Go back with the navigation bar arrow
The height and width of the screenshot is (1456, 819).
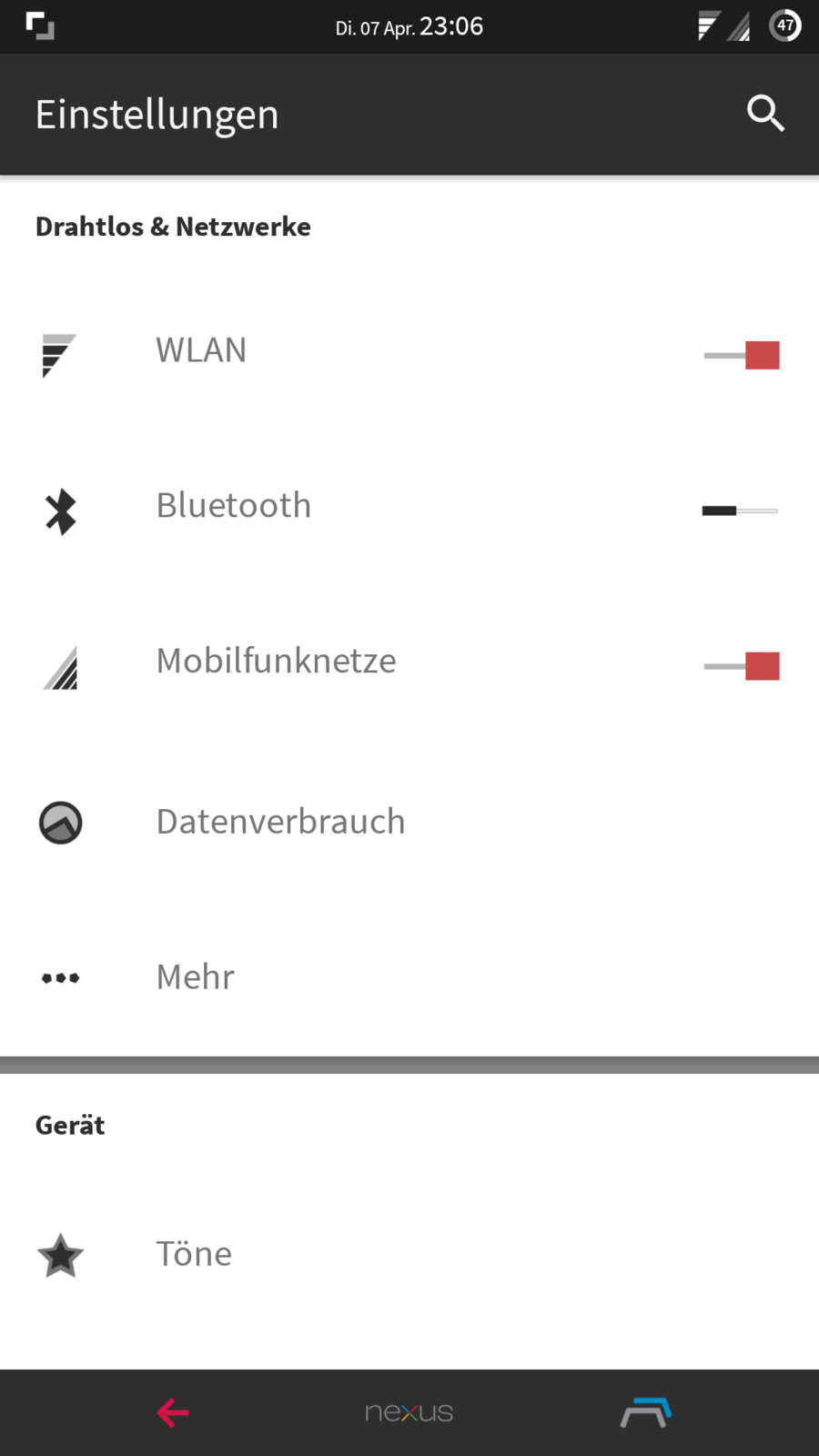(x=173, y=1412)
